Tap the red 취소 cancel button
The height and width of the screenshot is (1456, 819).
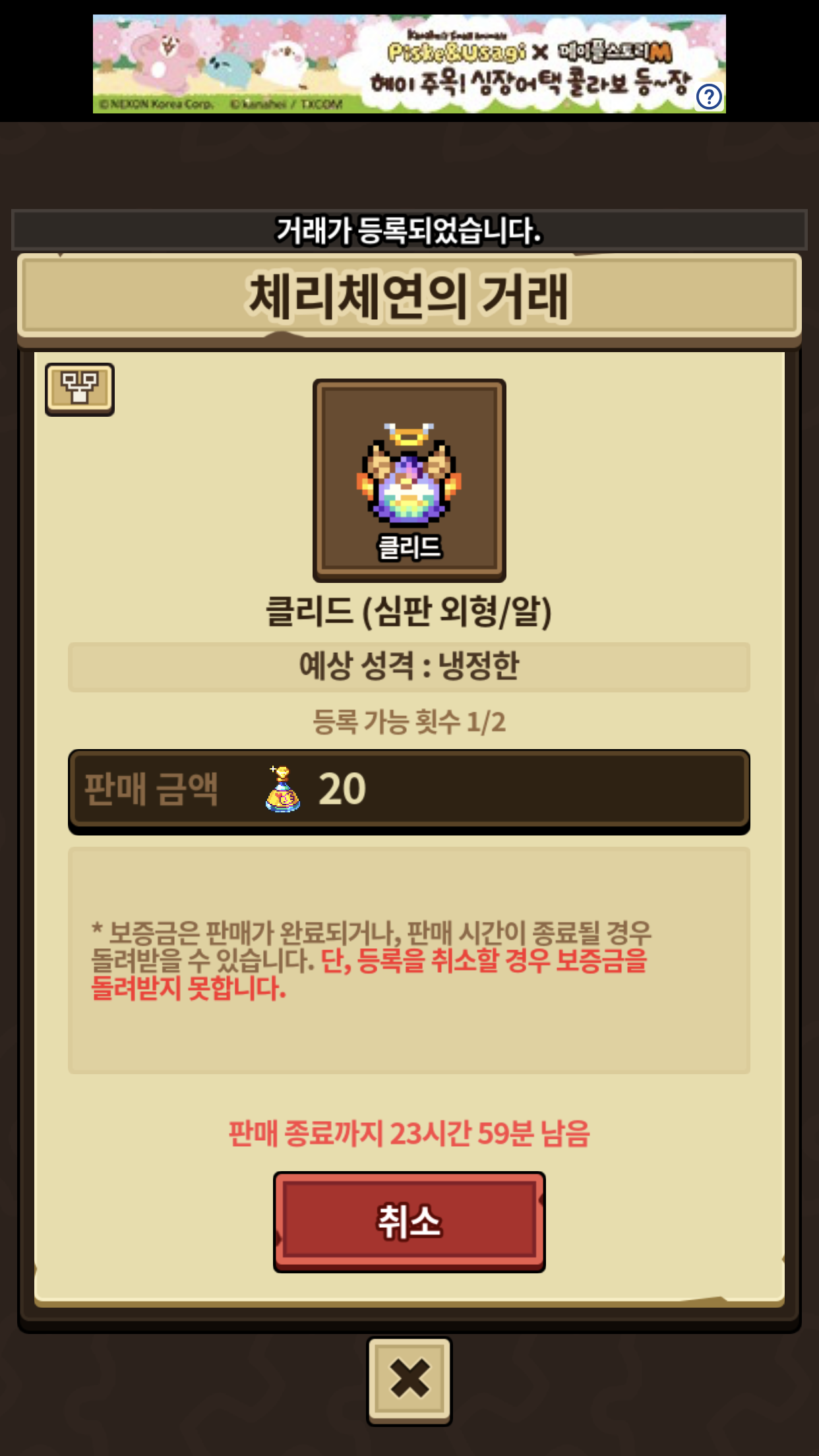pyautogui.click(x=409, y=1221)
